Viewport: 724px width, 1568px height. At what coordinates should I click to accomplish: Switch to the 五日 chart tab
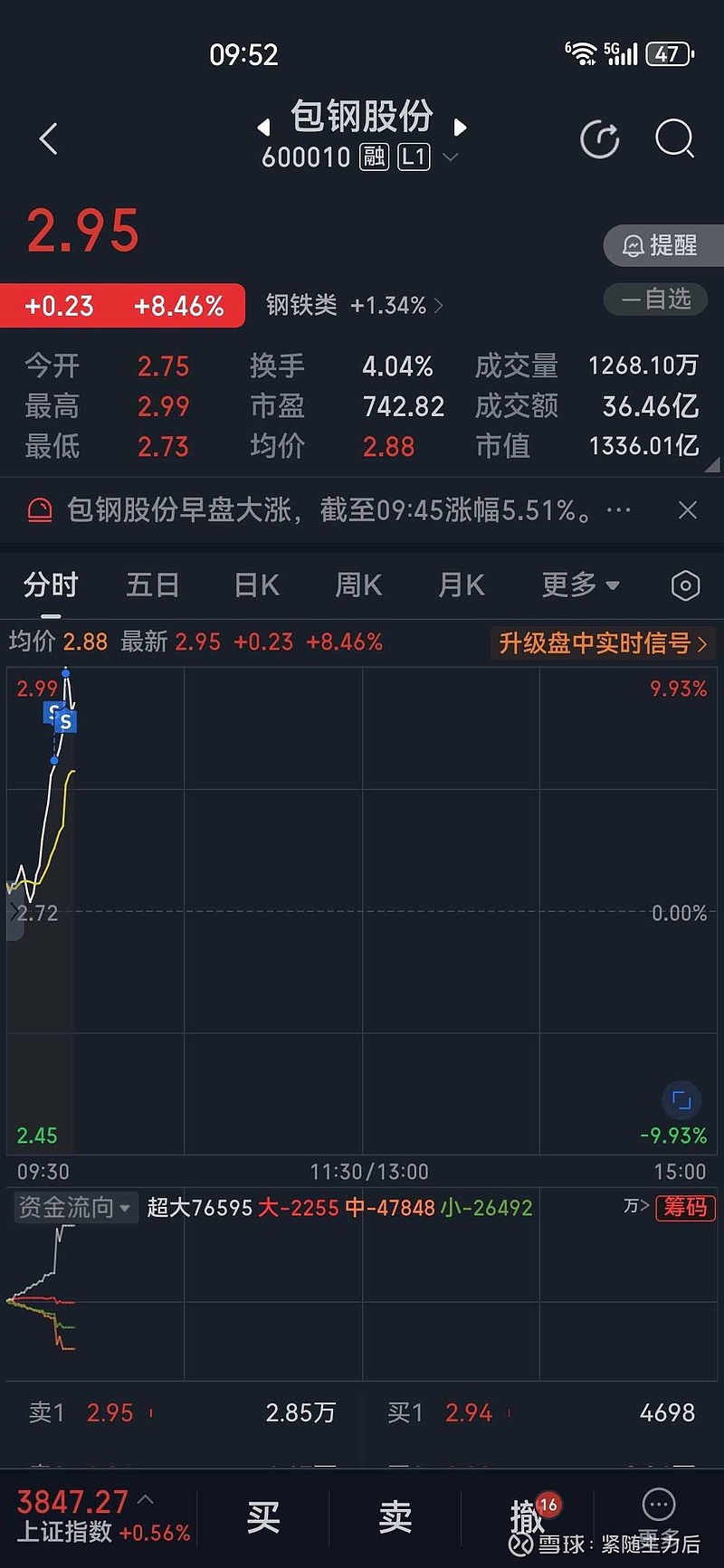[153, 585]
